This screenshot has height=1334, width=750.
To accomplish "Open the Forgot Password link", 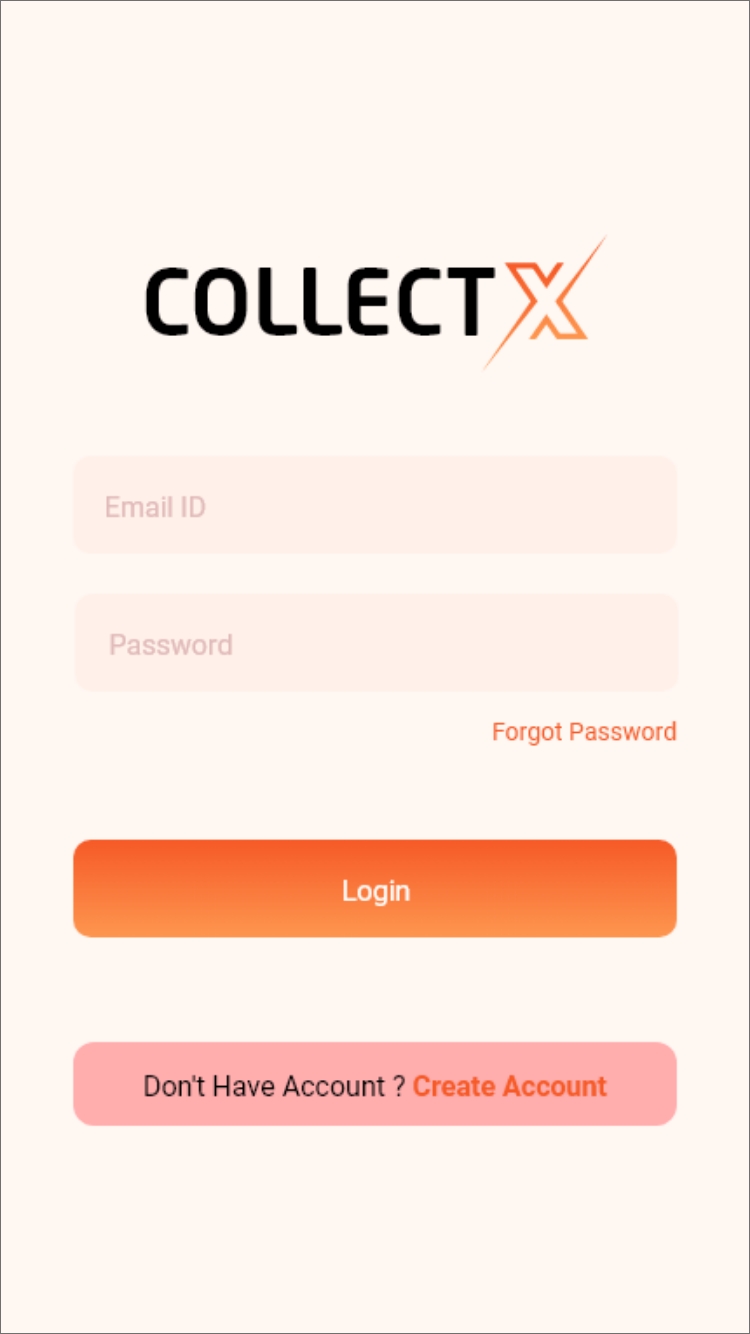I will click(584, 732).
